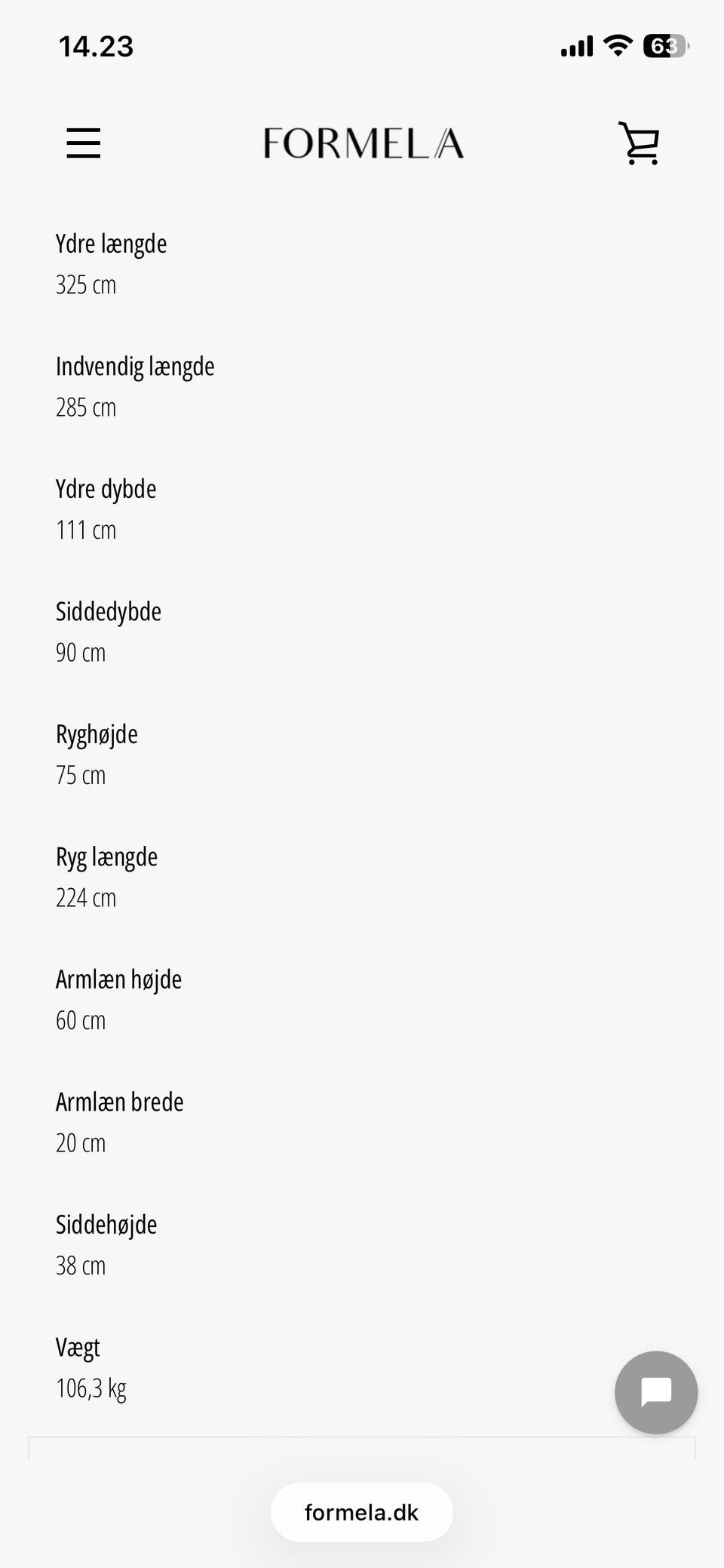Image resolution: width=724 pixels, height=1568 pixels.
Task: Select the Armlæn højde entry
Action: click(x=118, y=979)
